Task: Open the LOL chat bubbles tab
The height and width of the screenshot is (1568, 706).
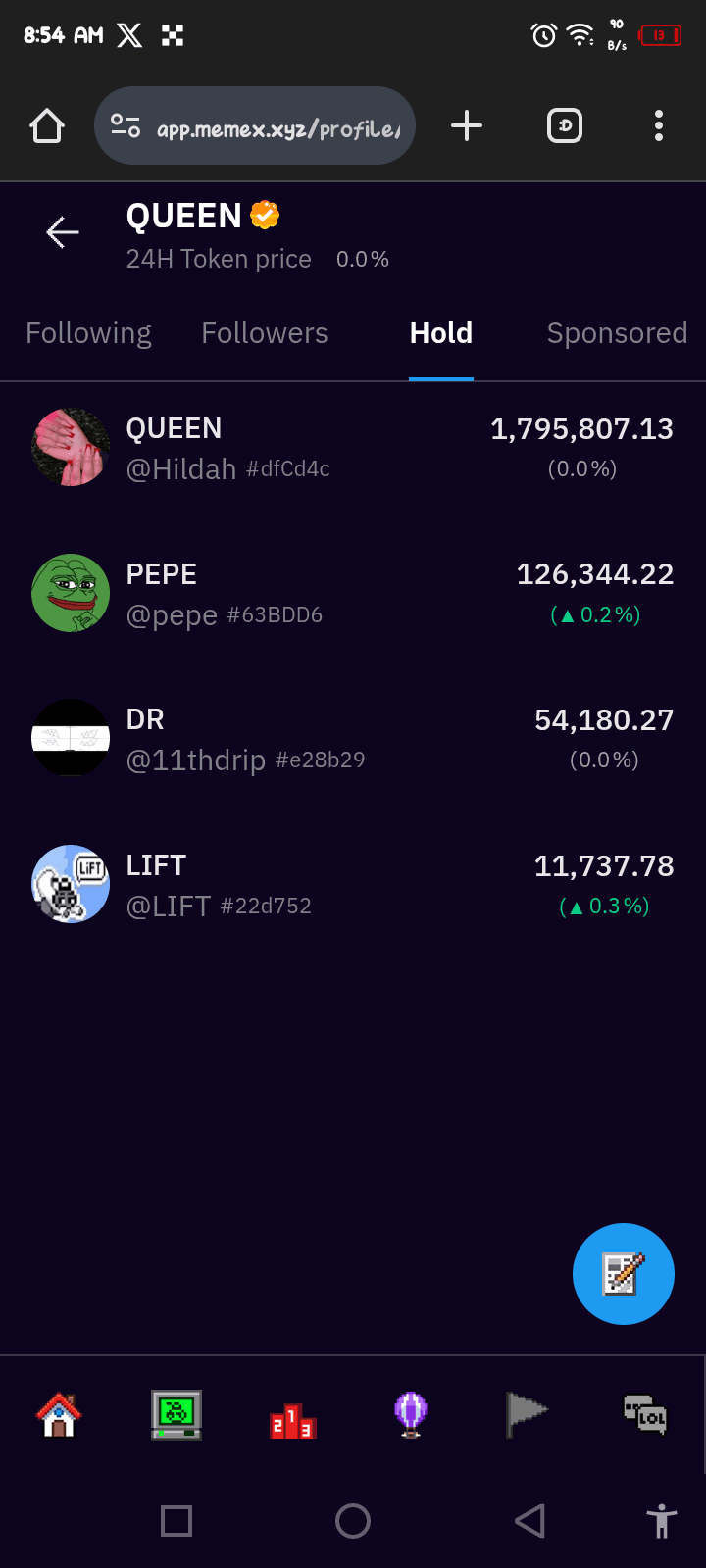Action: click(645, 1415)
